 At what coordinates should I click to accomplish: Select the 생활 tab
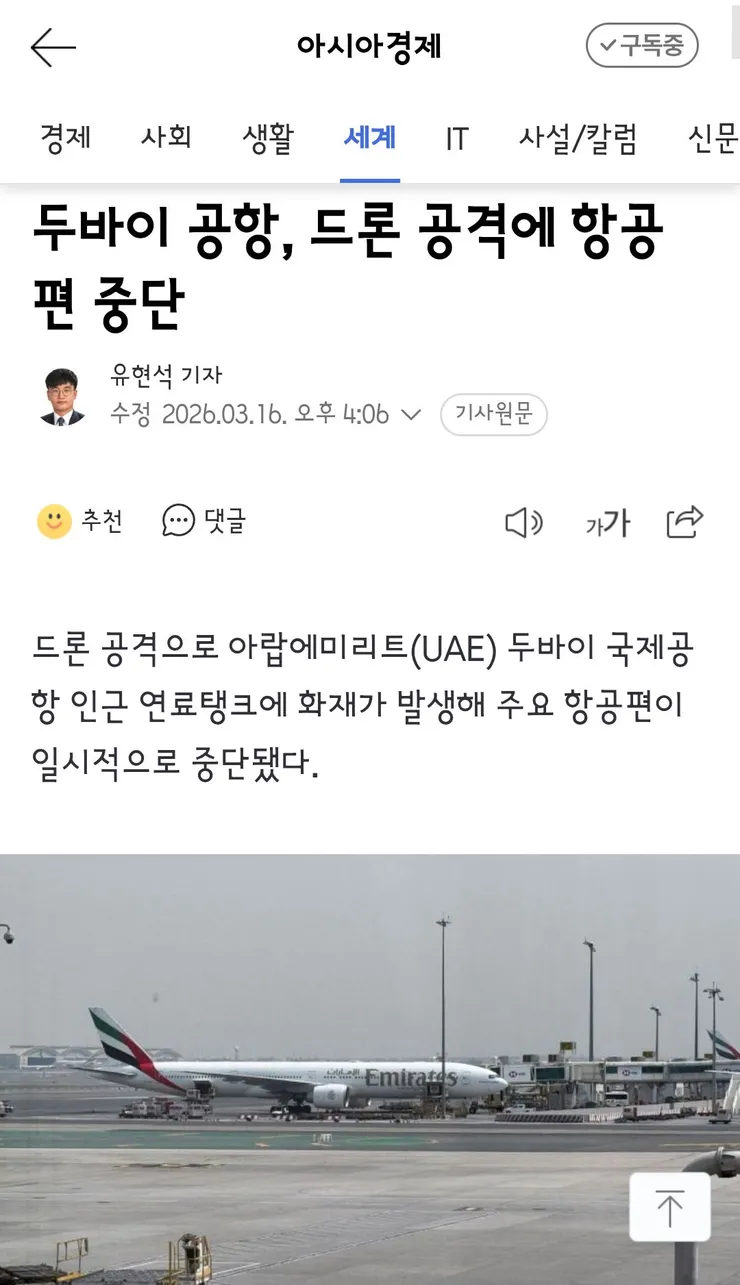point(268,139)
